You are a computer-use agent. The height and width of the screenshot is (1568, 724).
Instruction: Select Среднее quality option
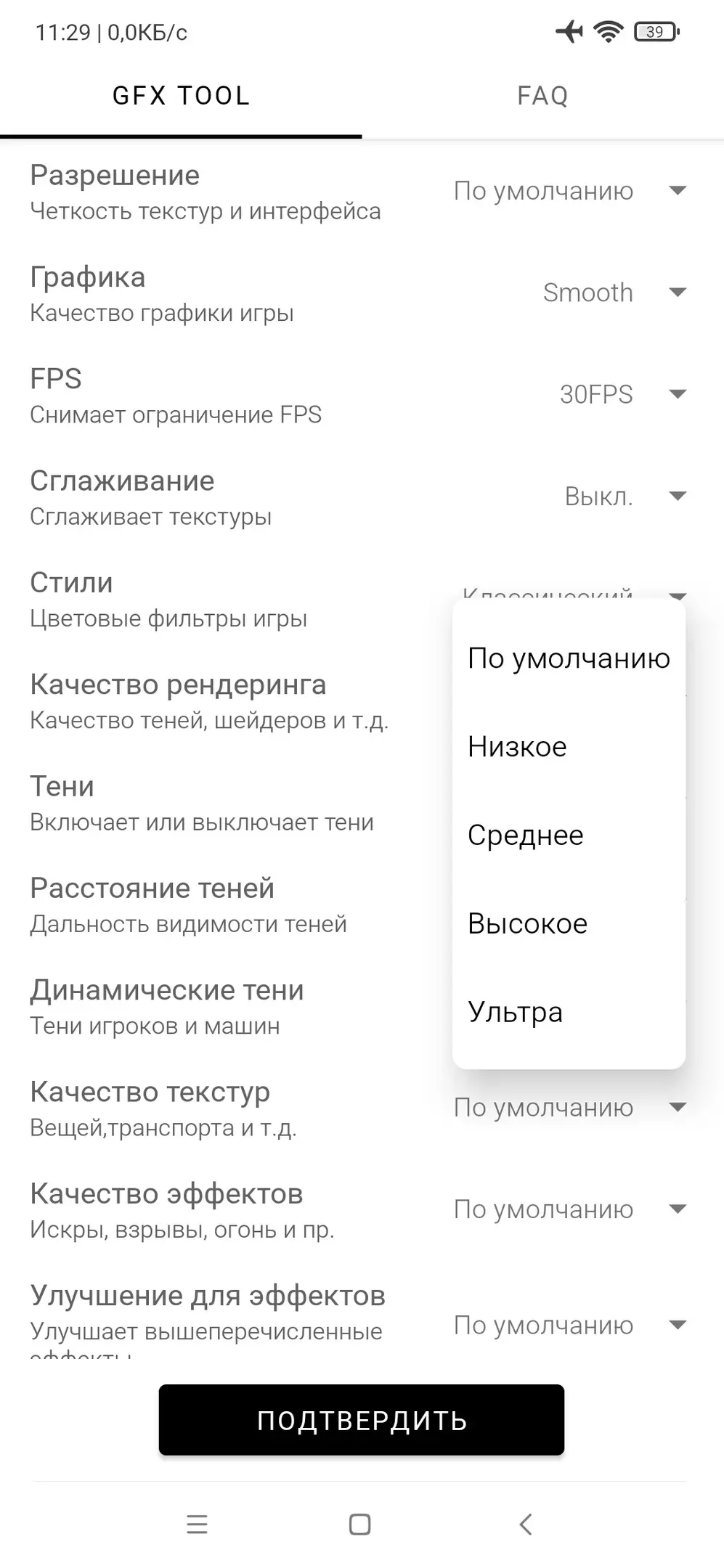click(x=525, y=836)
